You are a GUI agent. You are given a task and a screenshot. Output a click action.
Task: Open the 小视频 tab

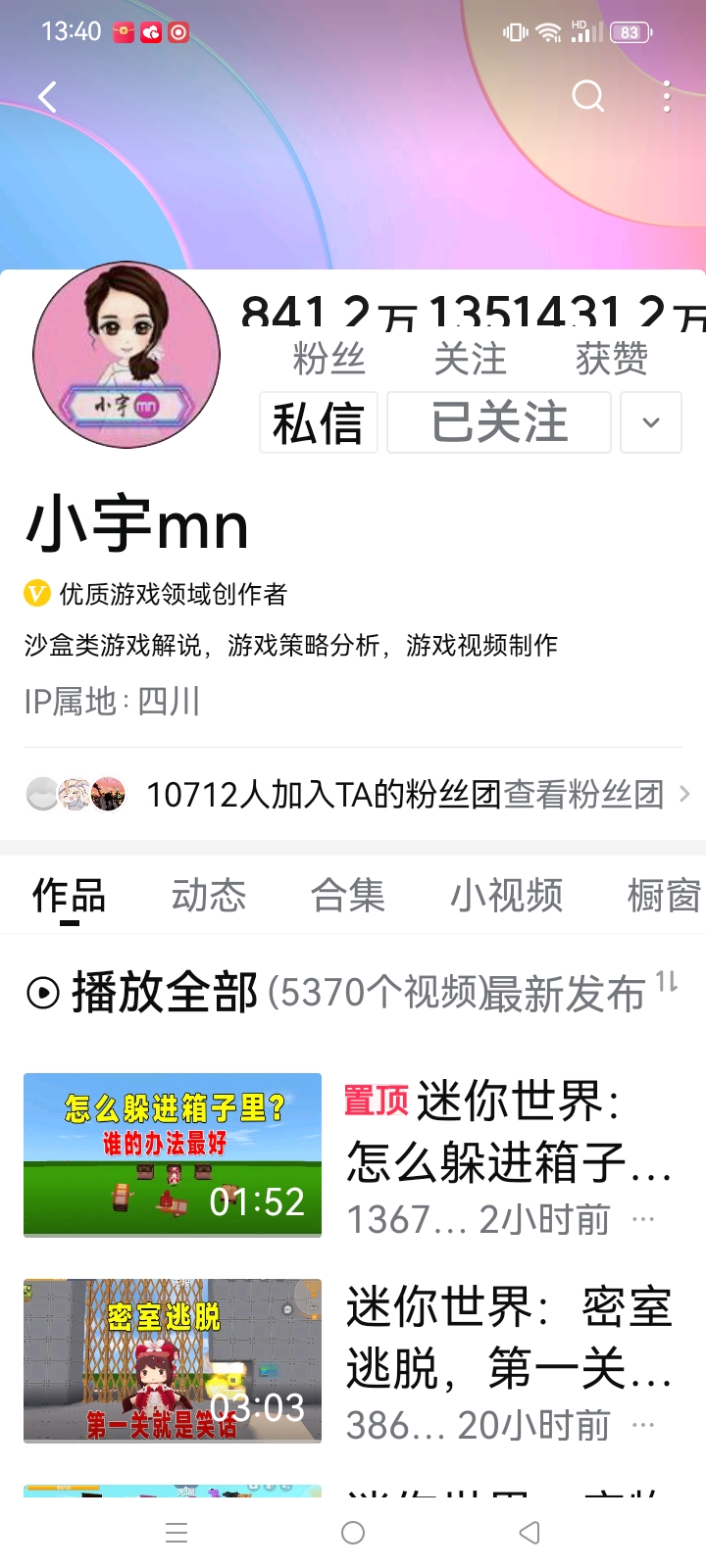coord(506,895)
